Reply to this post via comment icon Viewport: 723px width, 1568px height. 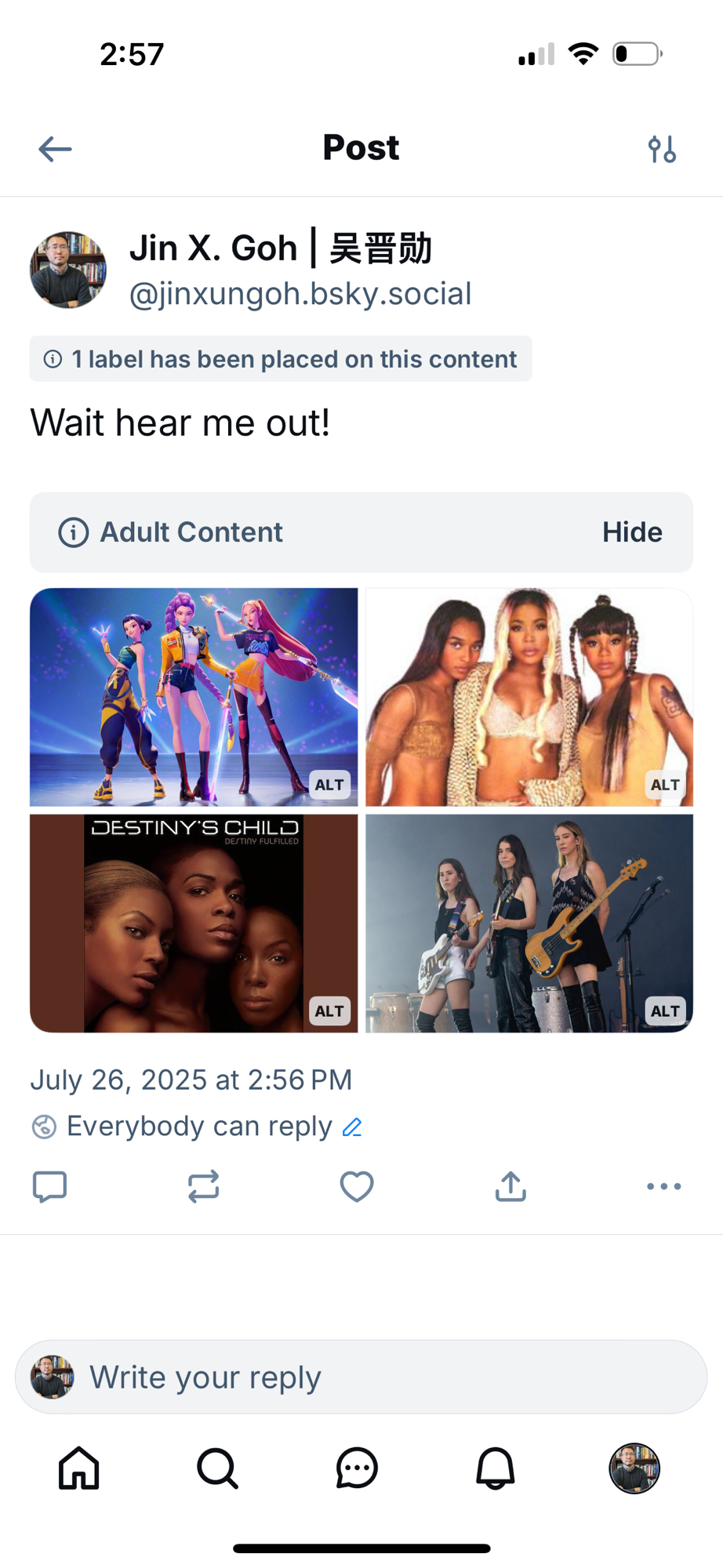[x=49, y=1186]
